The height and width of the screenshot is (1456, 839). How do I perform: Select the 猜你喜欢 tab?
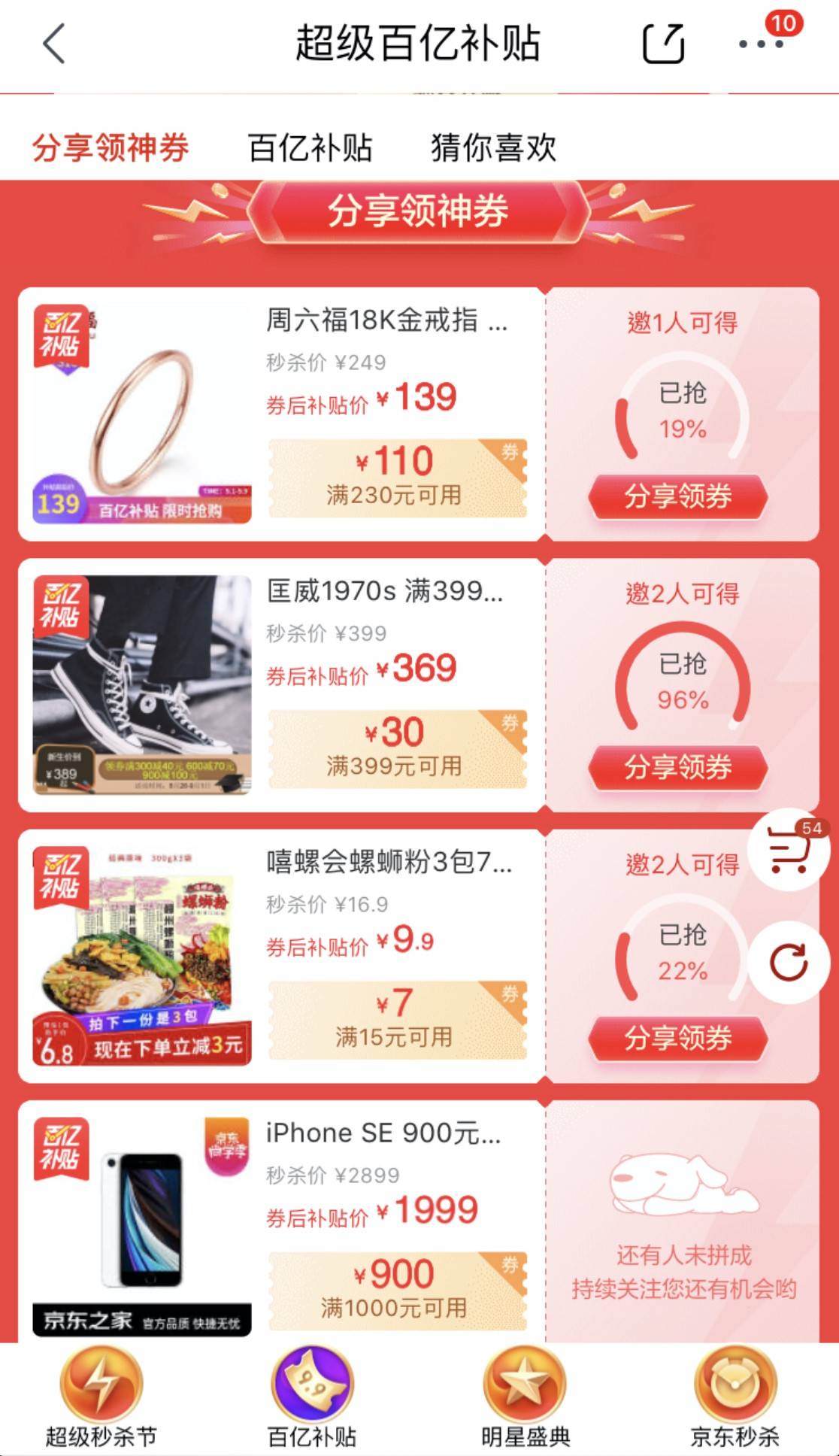pyautogui.click(x=493, y=147)
